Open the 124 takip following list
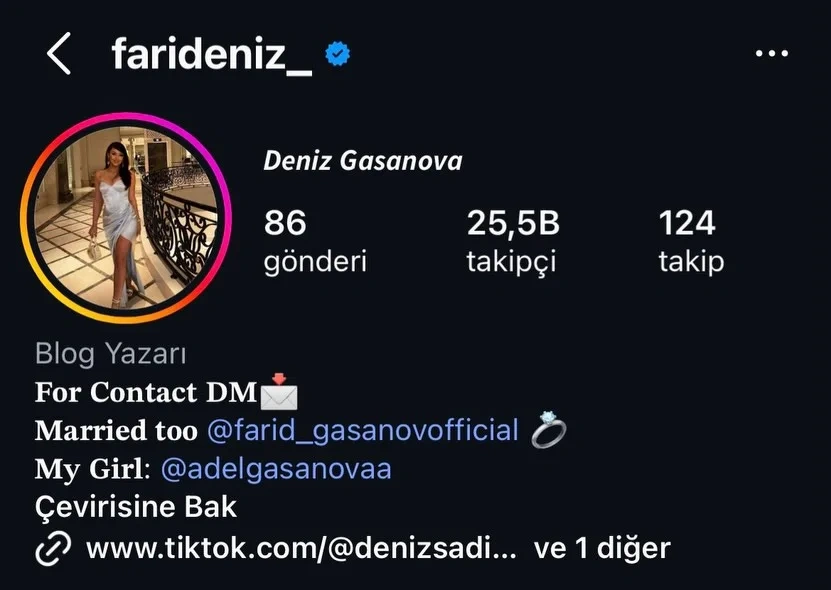 [690, 241]
